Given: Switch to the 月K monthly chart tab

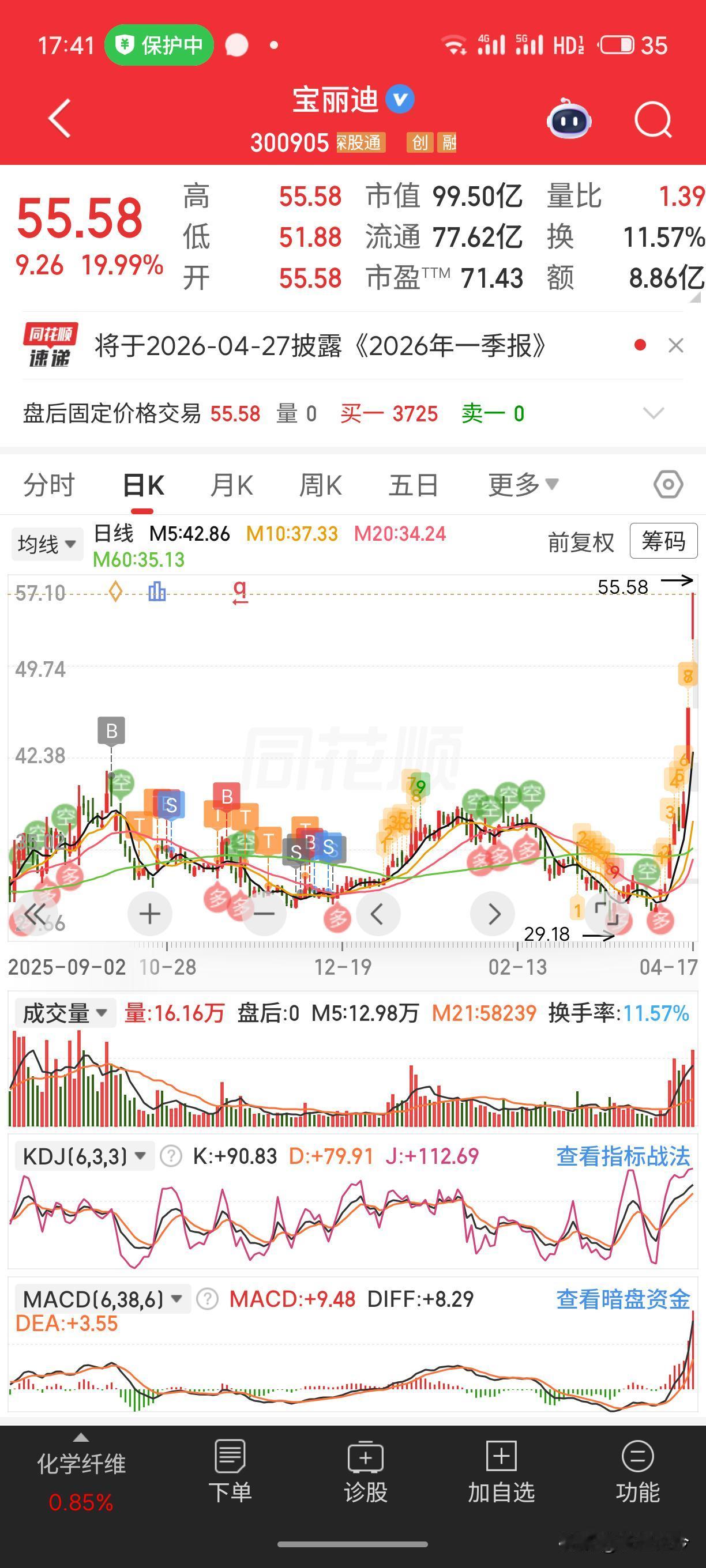Looking at the screenshot, I should (x=231, y=484).
